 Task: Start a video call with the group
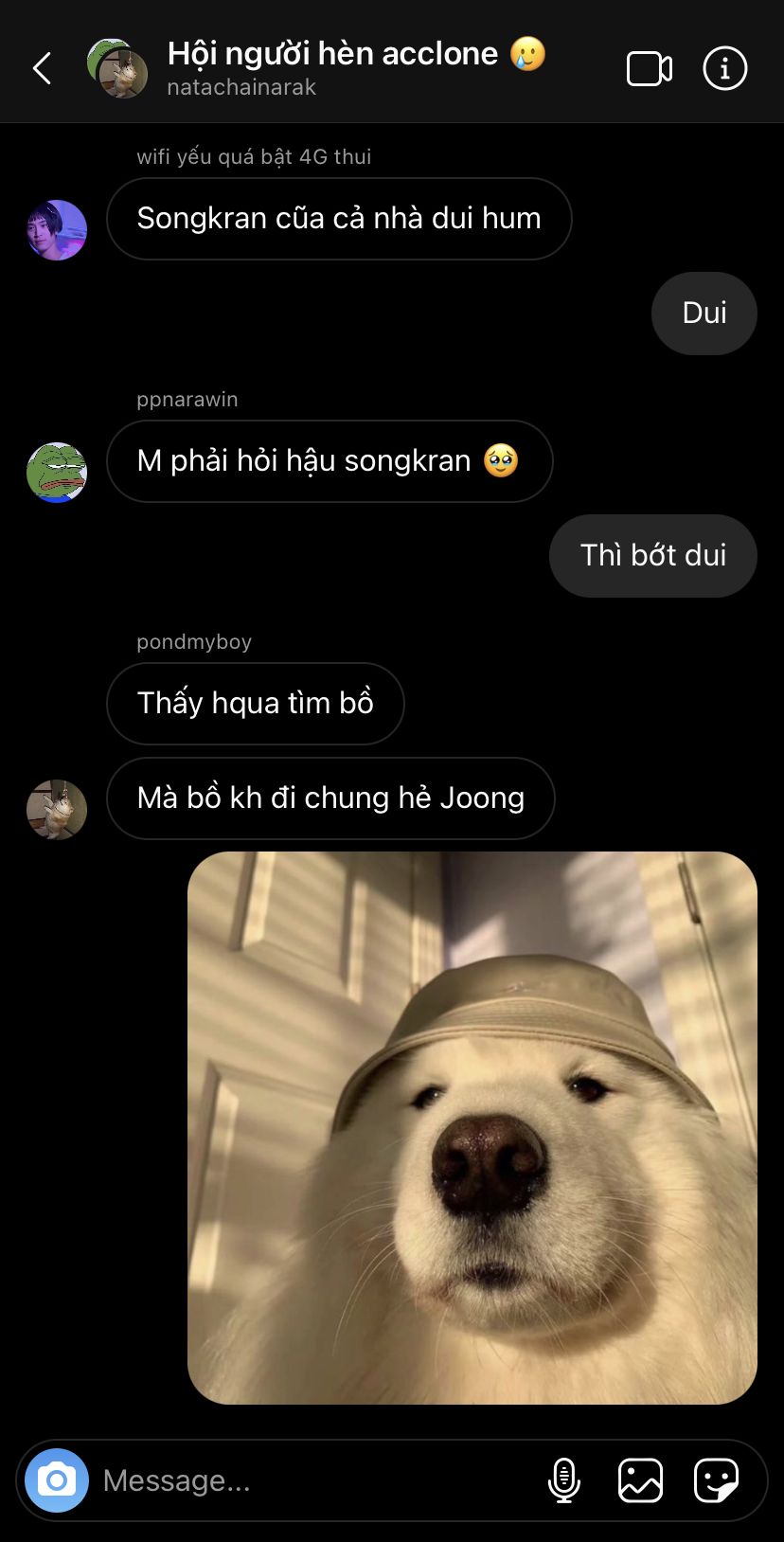(649, 69)
